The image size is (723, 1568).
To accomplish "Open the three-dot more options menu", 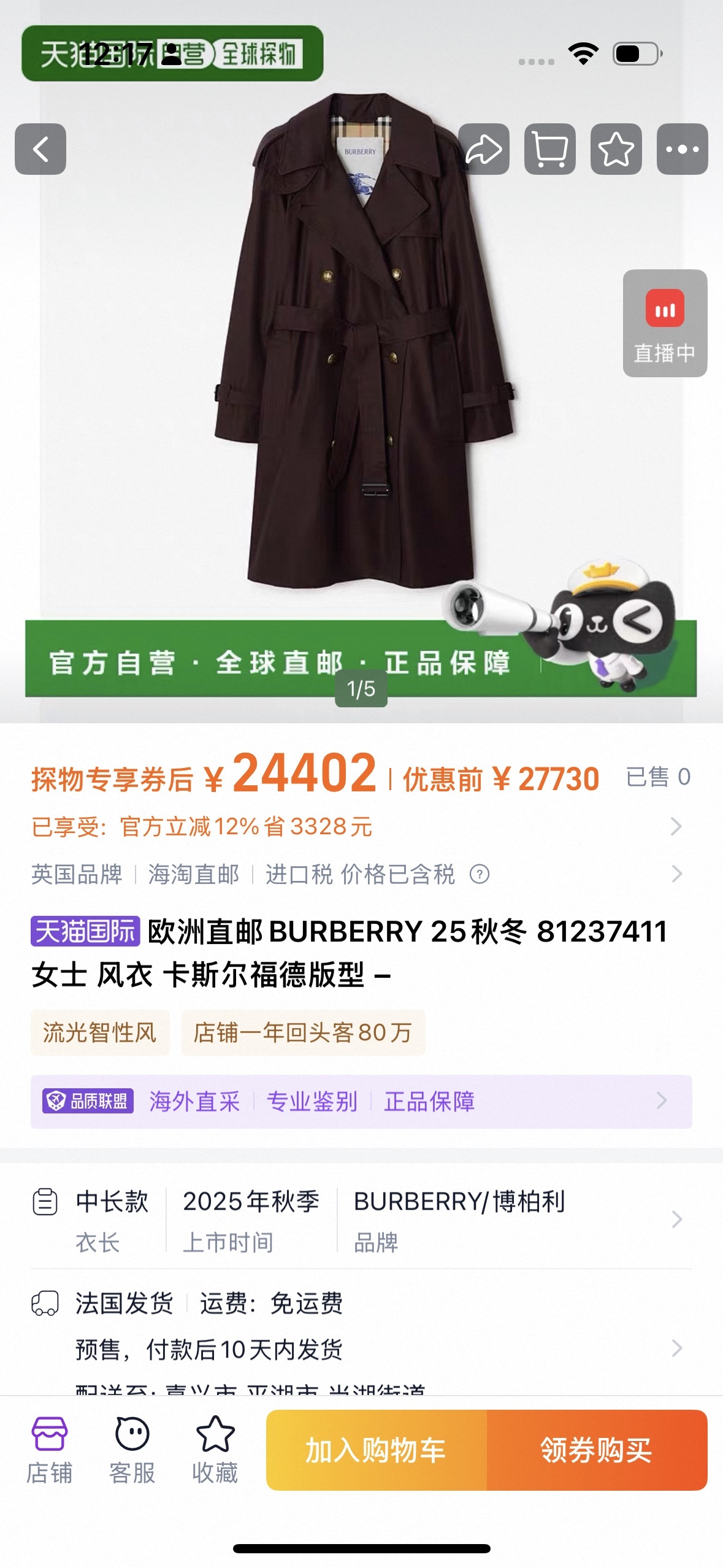I will [682, 149].
